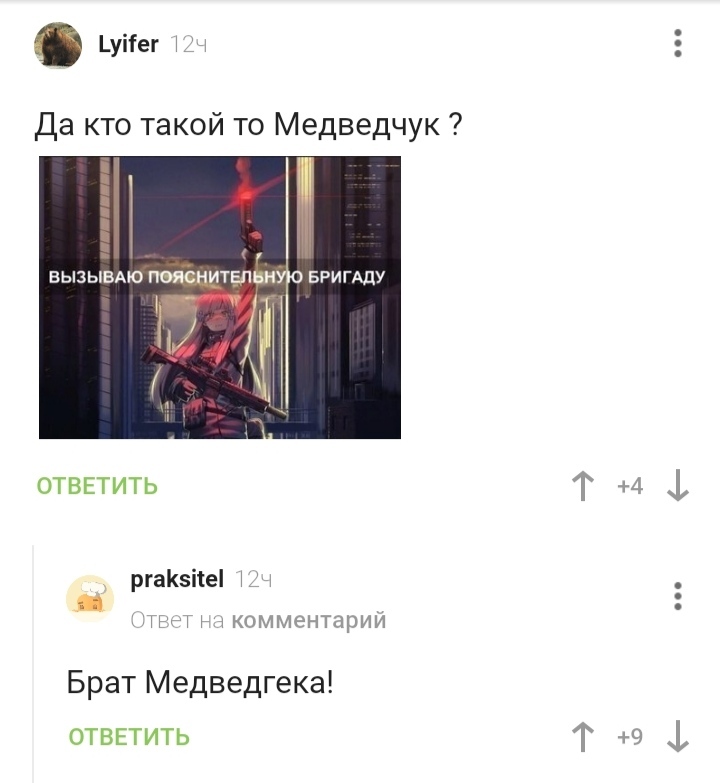Reply to praksitel's comment

coord(129,737)
